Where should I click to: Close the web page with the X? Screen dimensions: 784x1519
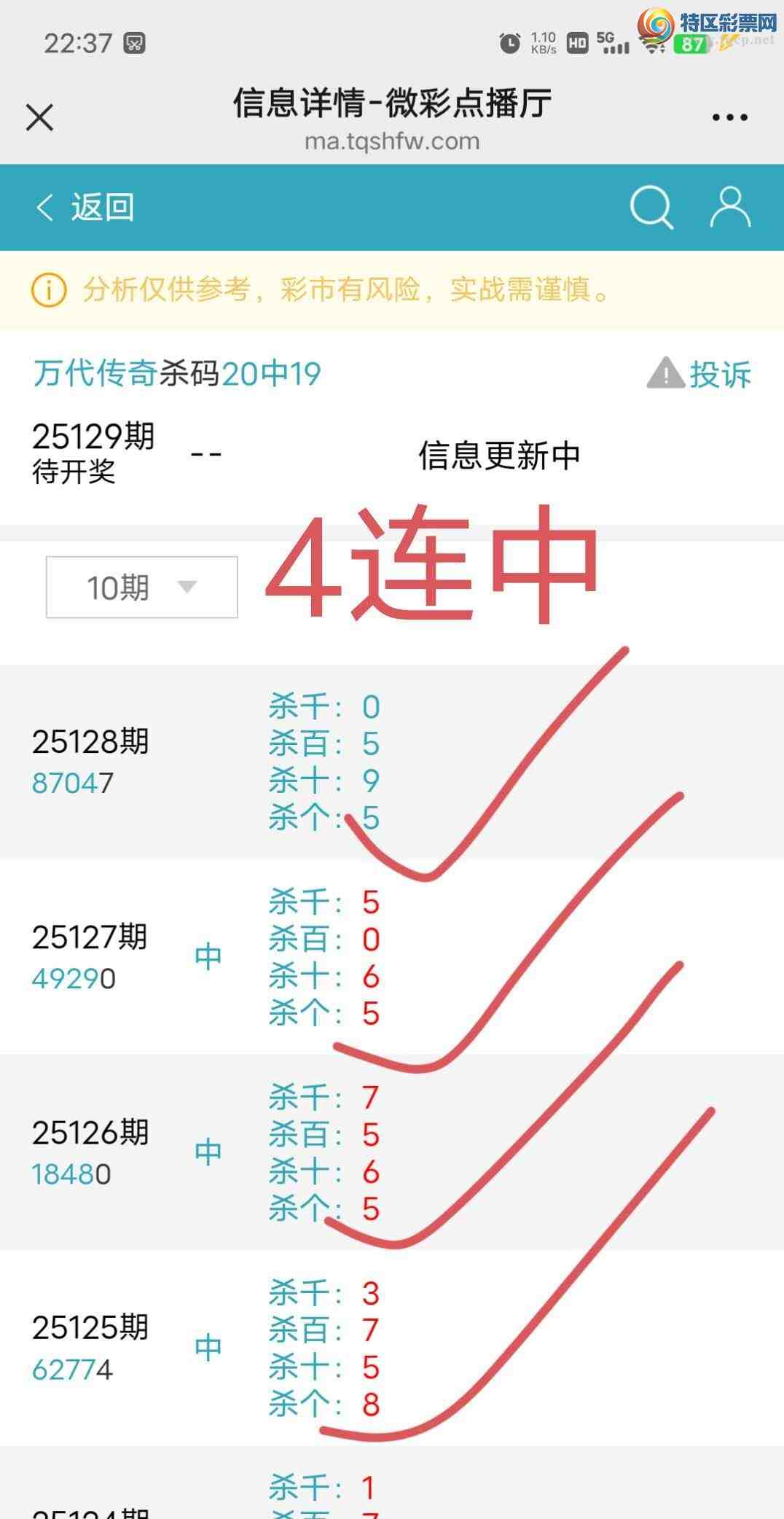(39, 117)
